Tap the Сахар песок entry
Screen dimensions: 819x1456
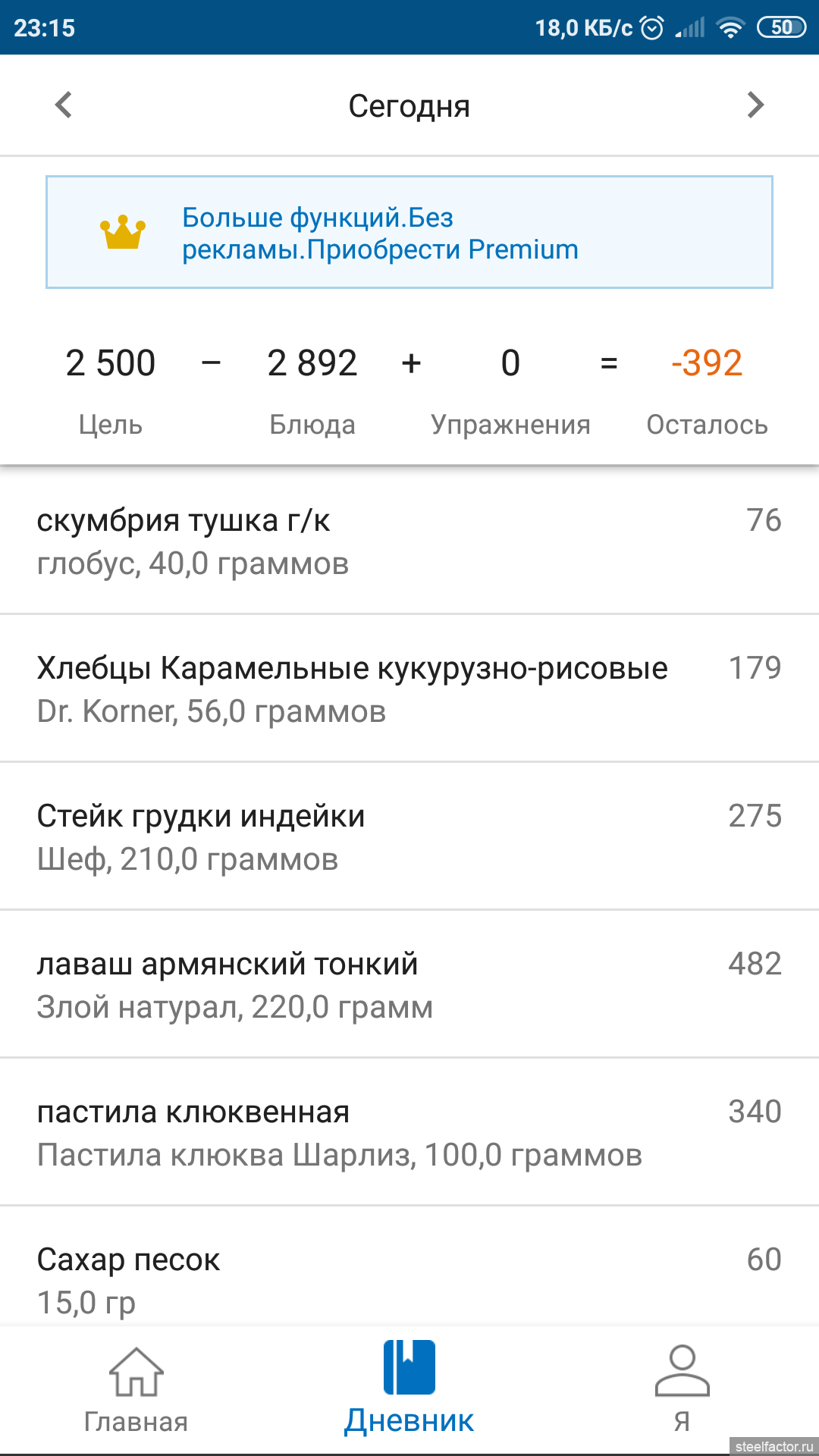tap(409, 1279)
